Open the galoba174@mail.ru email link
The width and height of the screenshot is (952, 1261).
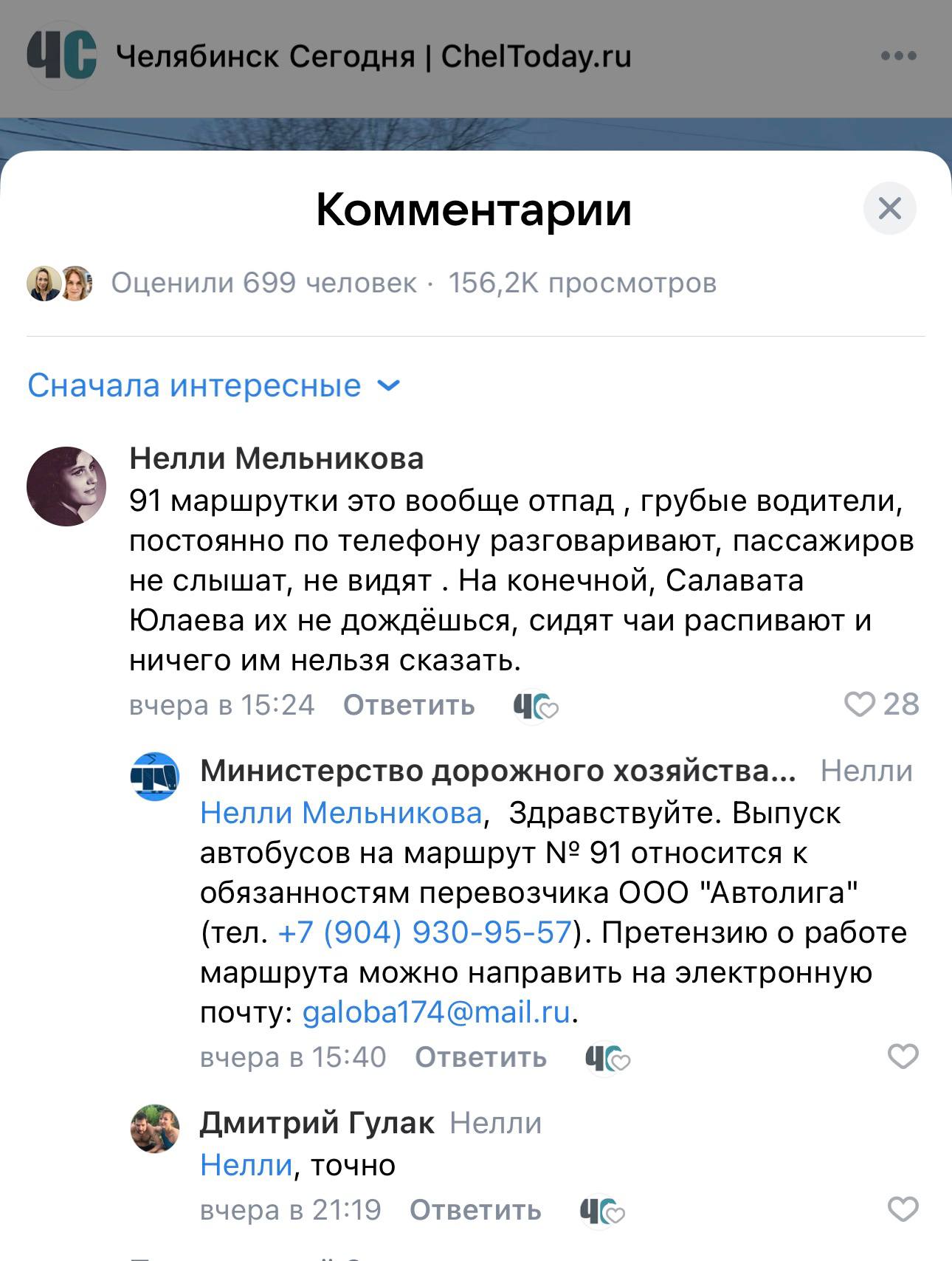[x=436, y=1011]
